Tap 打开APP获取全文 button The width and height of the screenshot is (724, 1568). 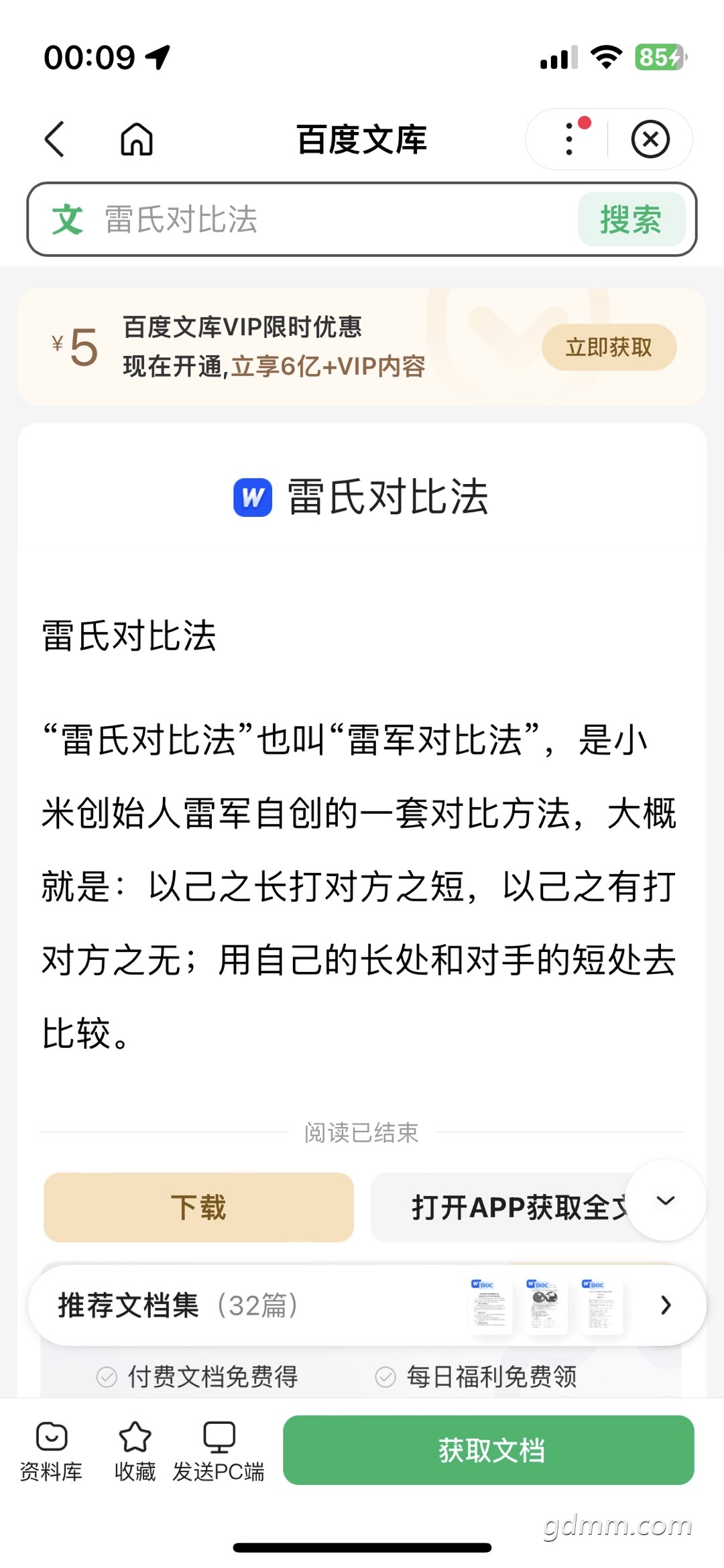click(509, 1207)
